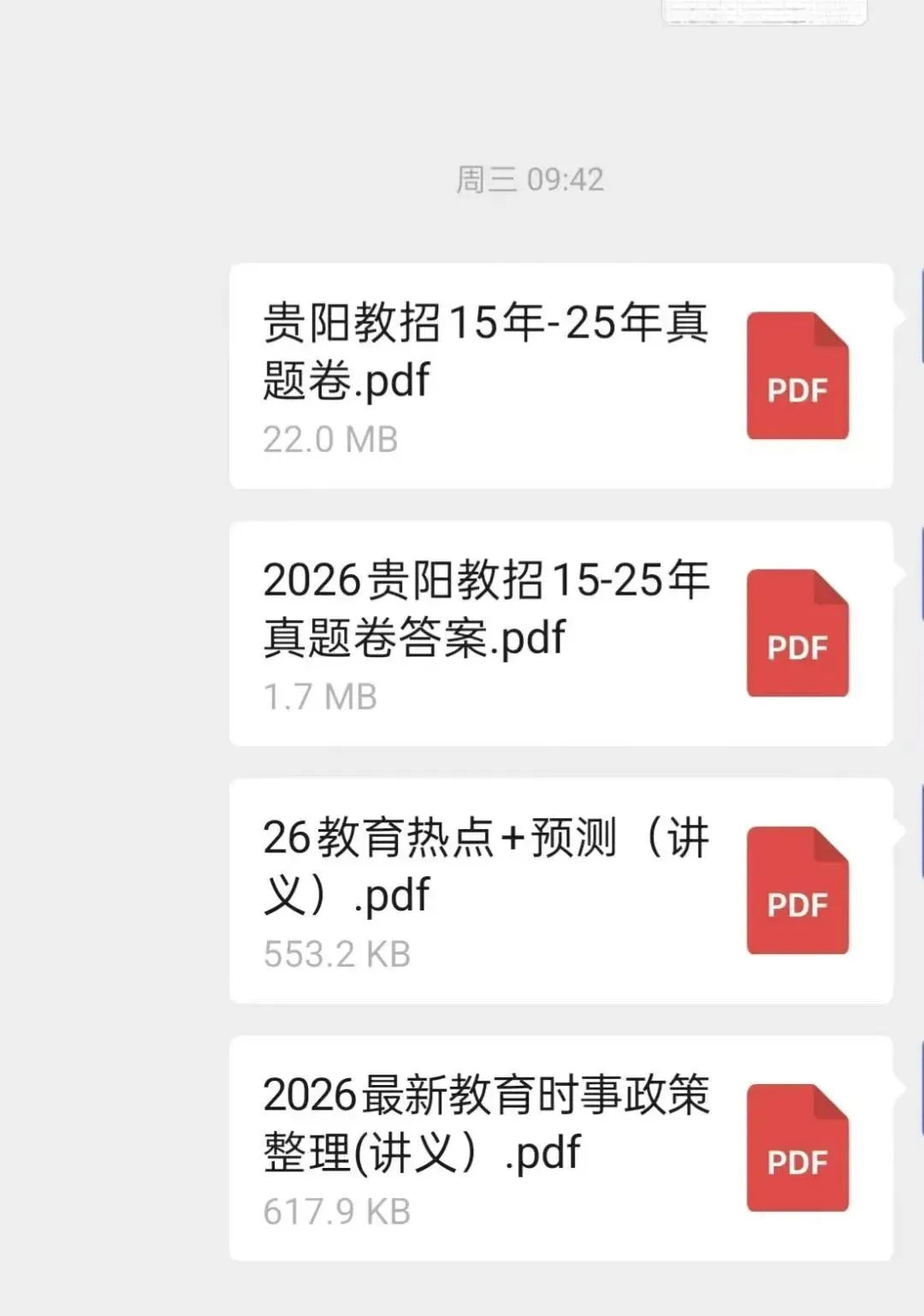Open 贵阳教招15年-25年真题卷.pdf file
Screen dimensions: 924x1316
560,376
